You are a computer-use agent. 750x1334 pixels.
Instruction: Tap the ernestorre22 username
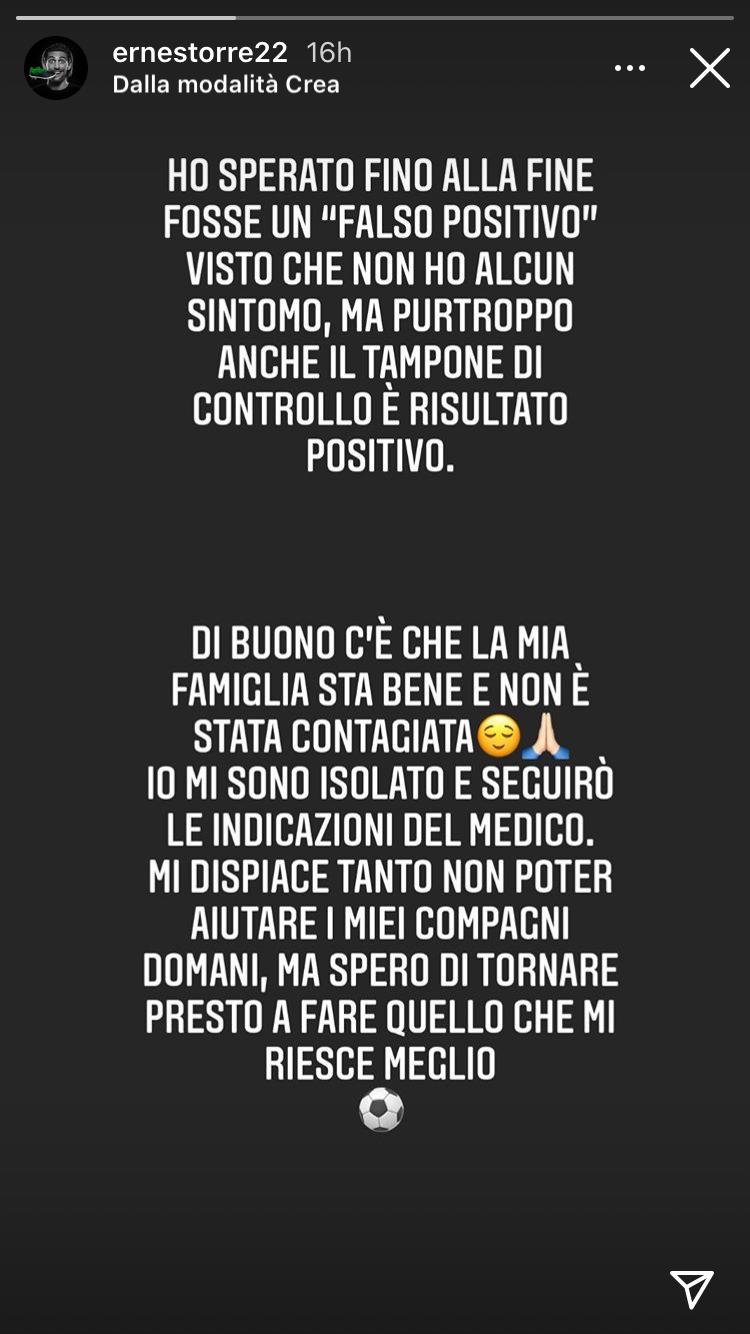tap(200, 53)
